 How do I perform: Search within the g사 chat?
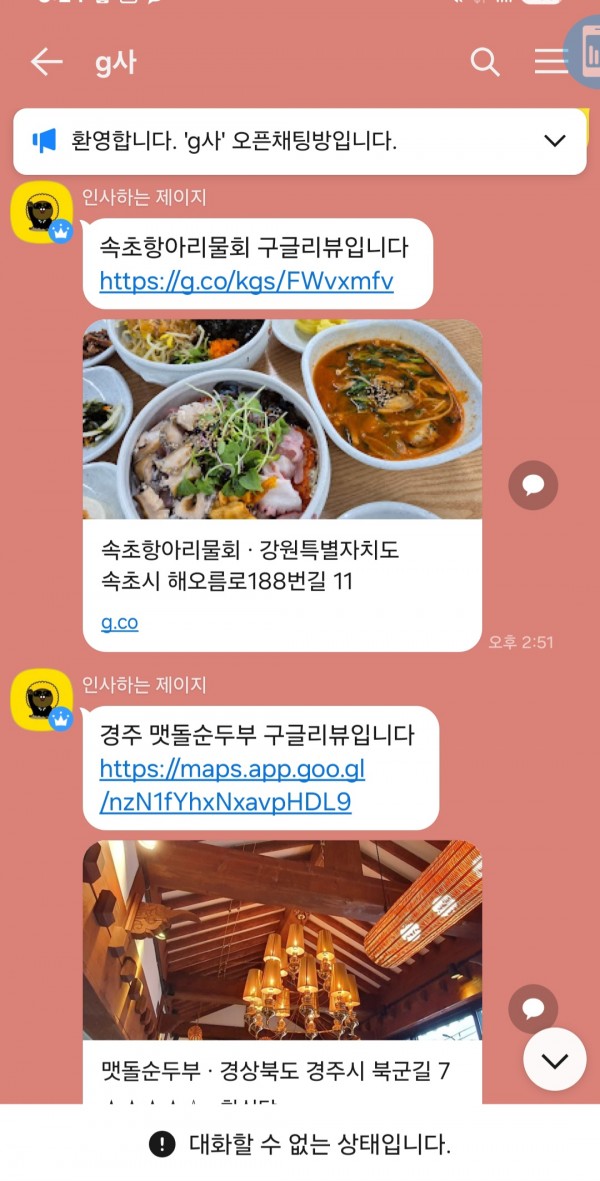click(485, 62)
